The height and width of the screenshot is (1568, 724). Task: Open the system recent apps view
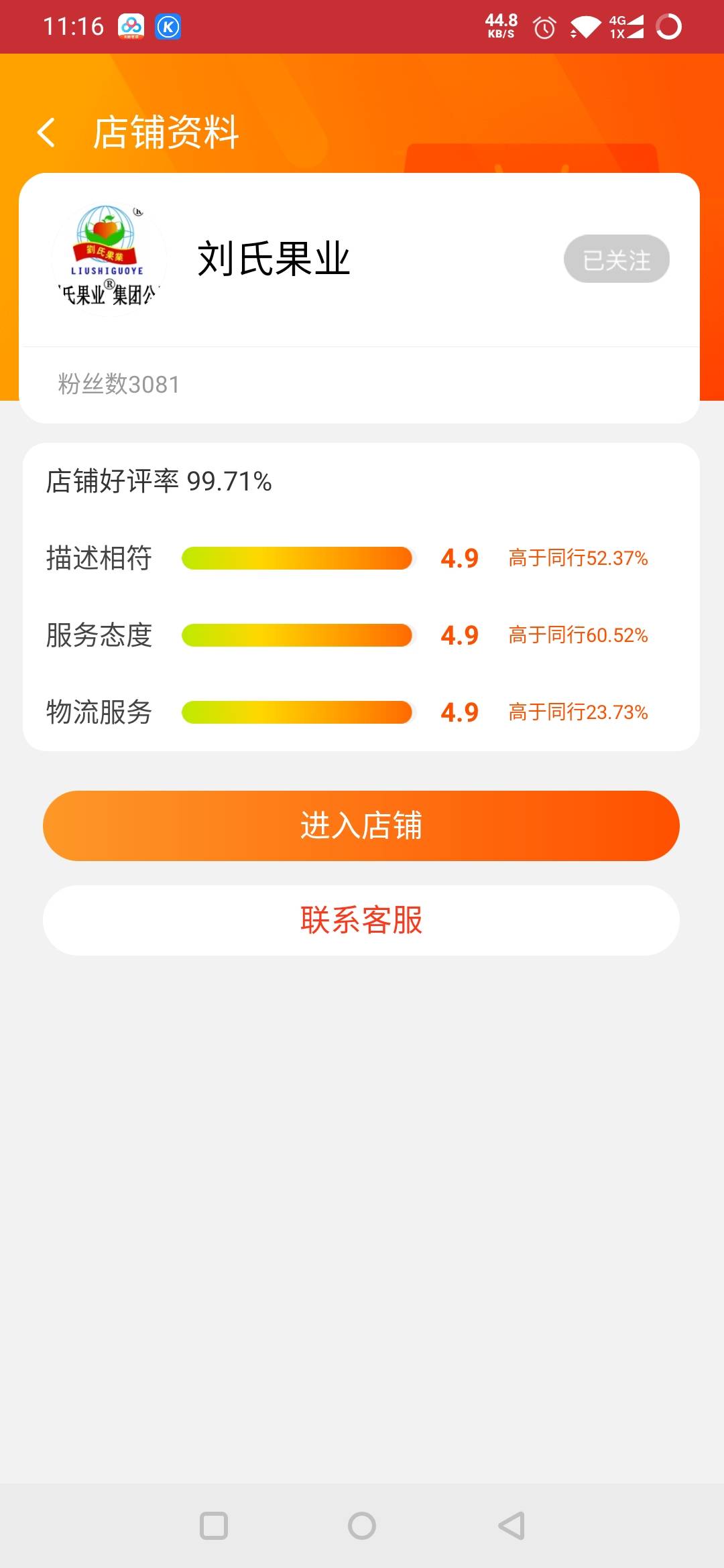click(x=214, y=1526)
